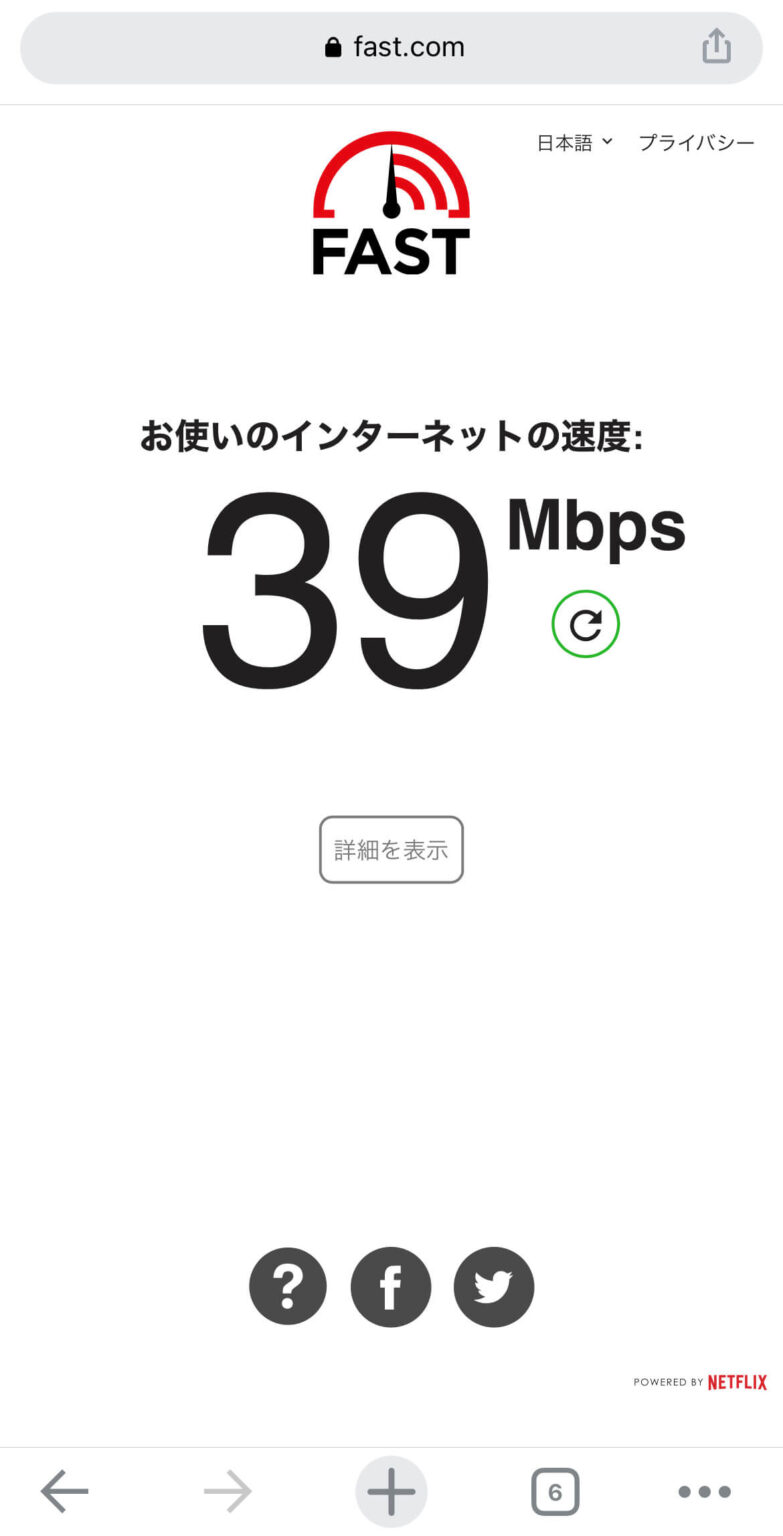The image size is (783, 1536).
Task: Share the result on Facebook
Action: tap(391, 1286)
